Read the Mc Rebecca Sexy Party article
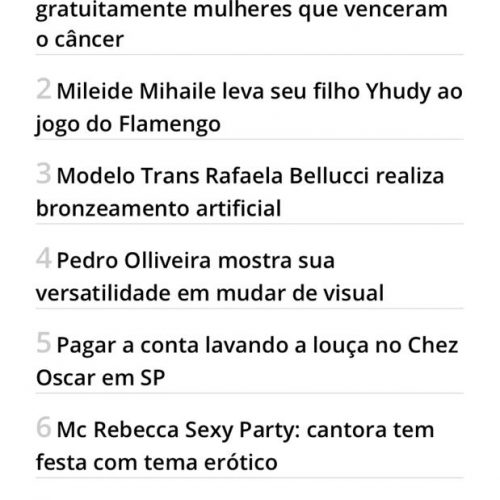Image resolution: width=500 pixels, height=500 pixels. click(235, 446)
